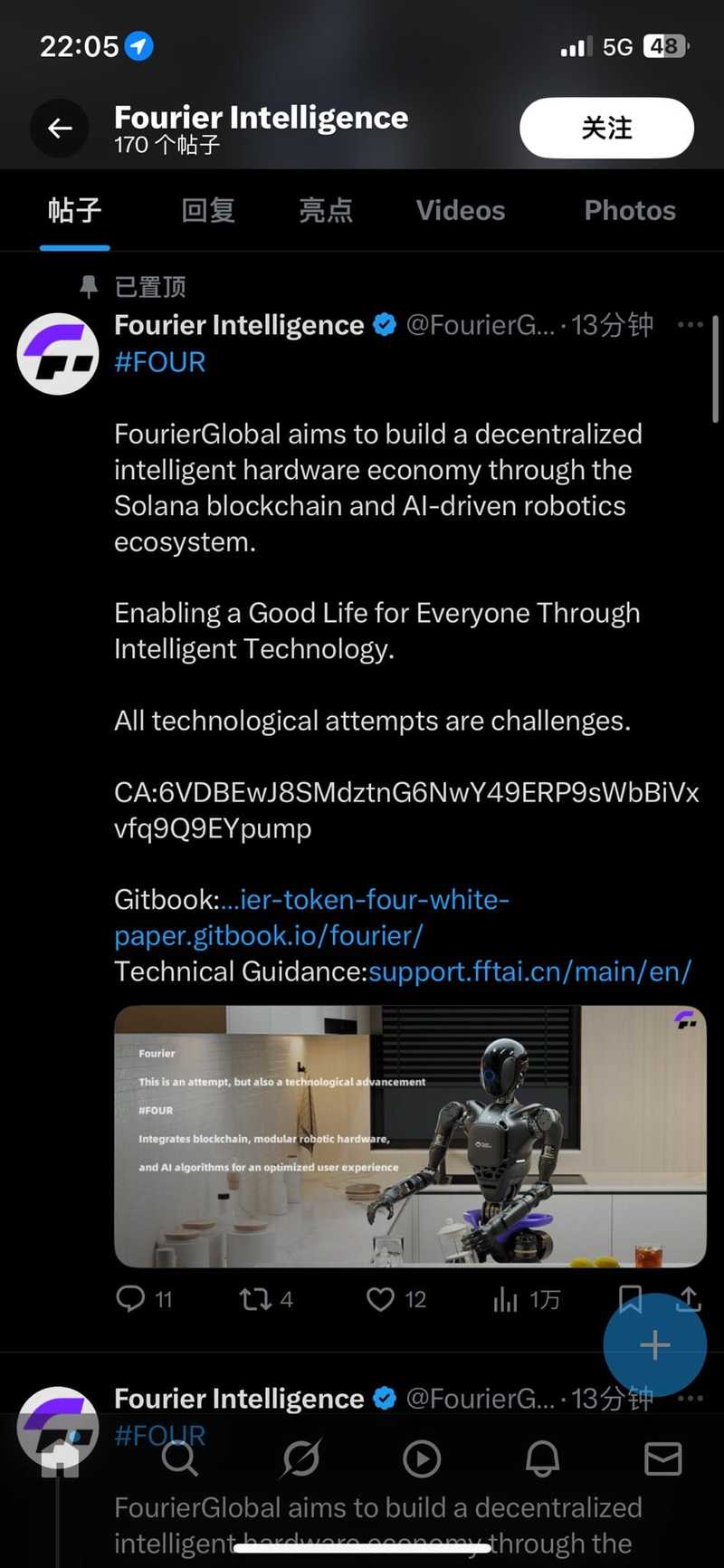Image resolution: width=724 pixels, height=1568 pixels.
Task: Open Fourier Intelligence avatar on pinned post
Action: click(58, 354)
